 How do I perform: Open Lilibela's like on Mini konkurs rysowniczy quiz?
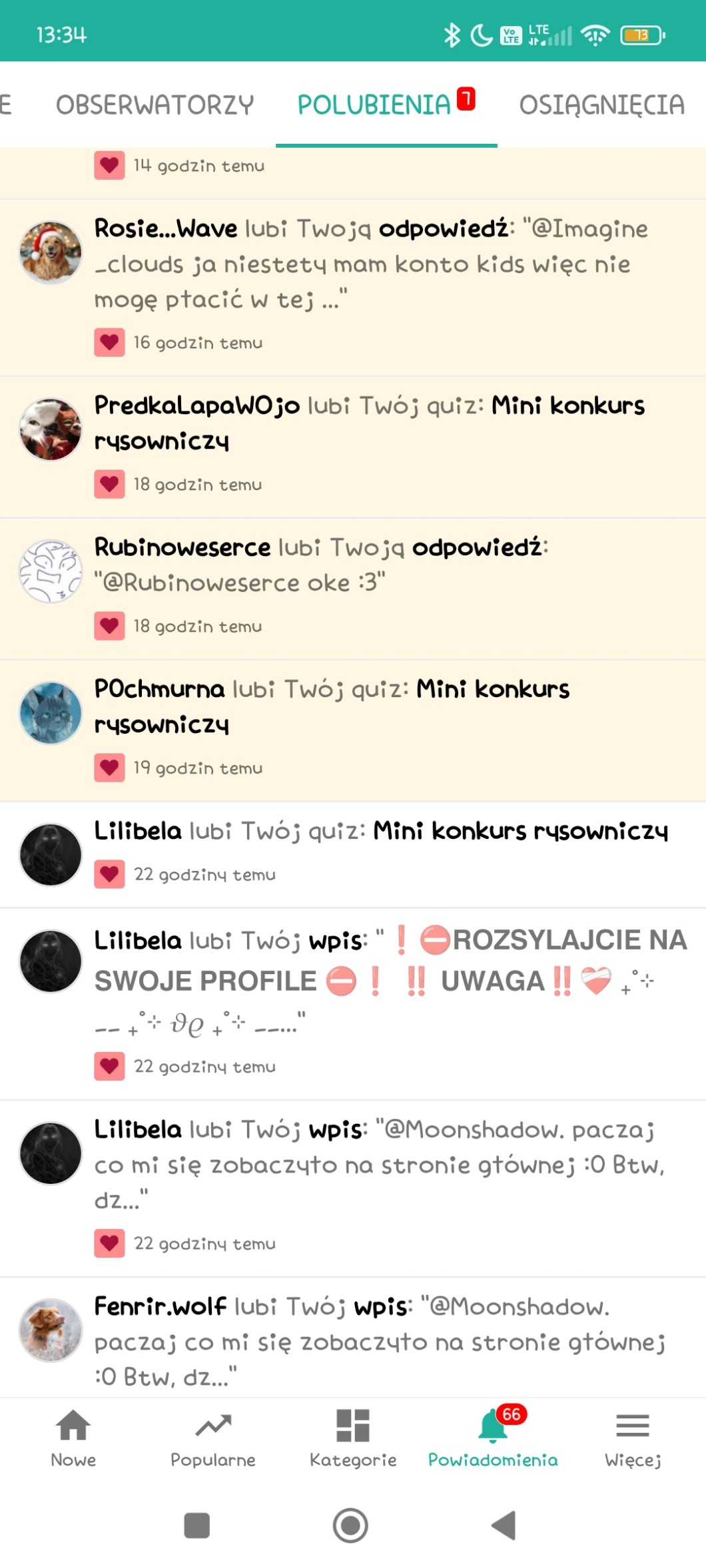(381, 832)
